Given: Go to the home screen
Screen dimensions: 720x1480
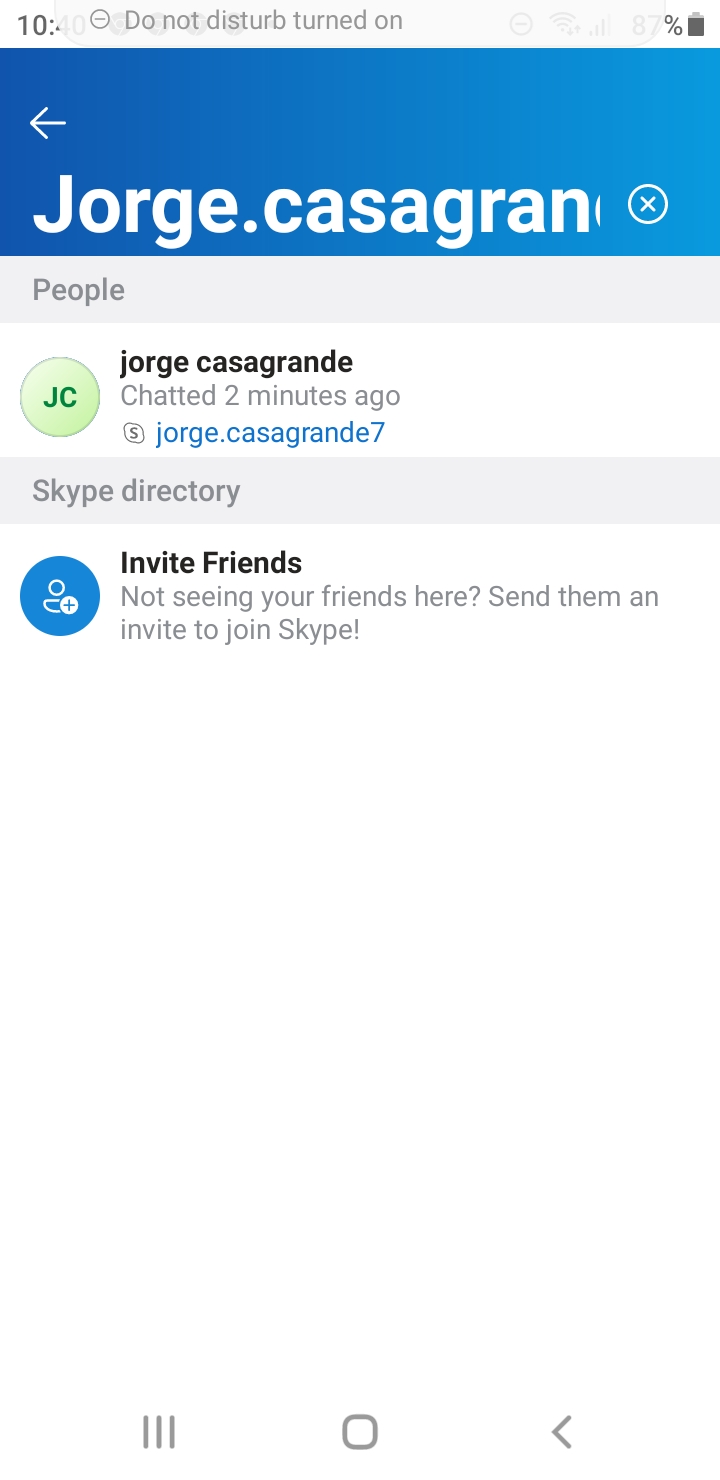Looking at the screenshot, I should [360, 1432].
